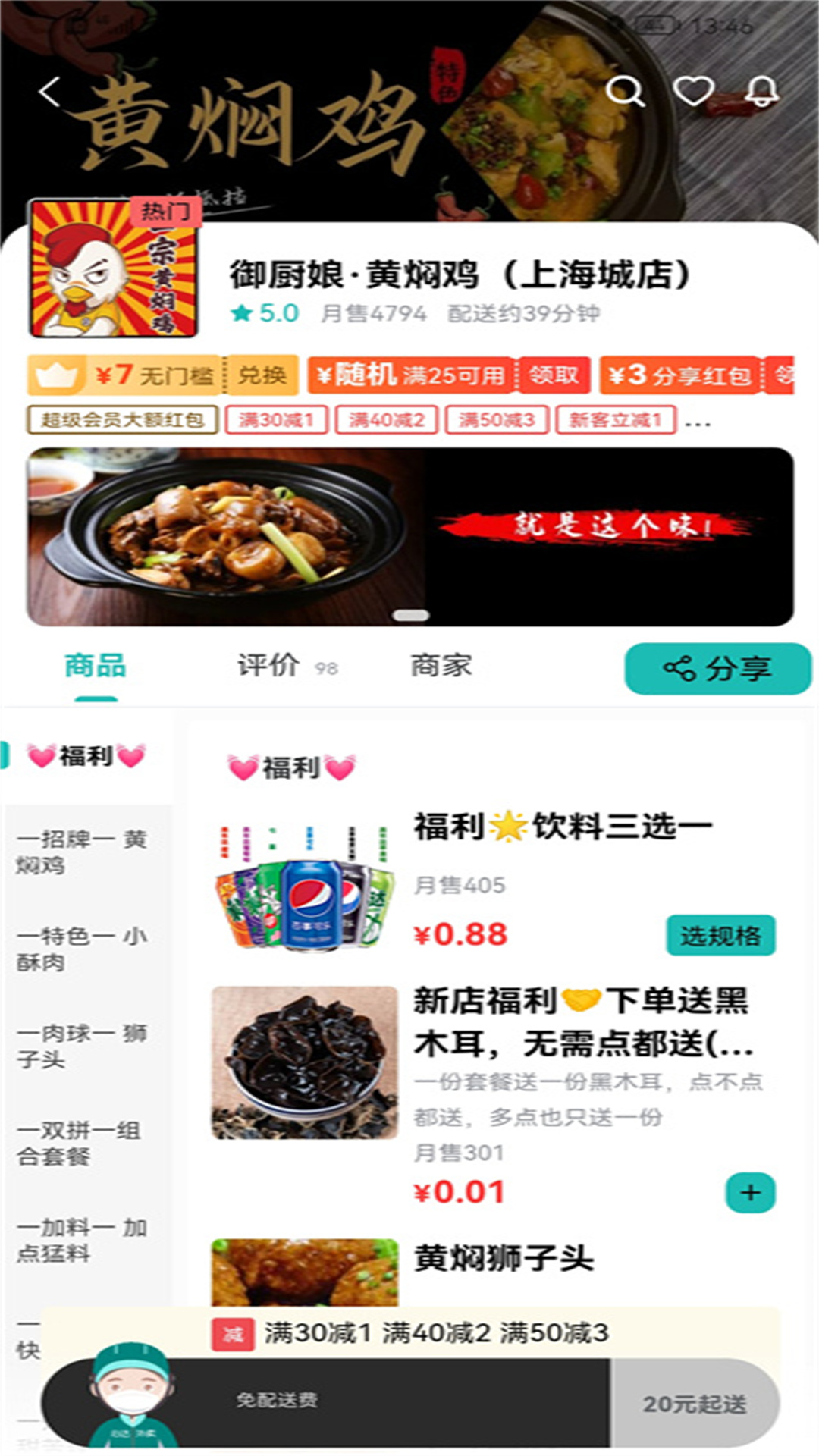
Task: Open notifications via bell icon
Action: click(762, 92)
